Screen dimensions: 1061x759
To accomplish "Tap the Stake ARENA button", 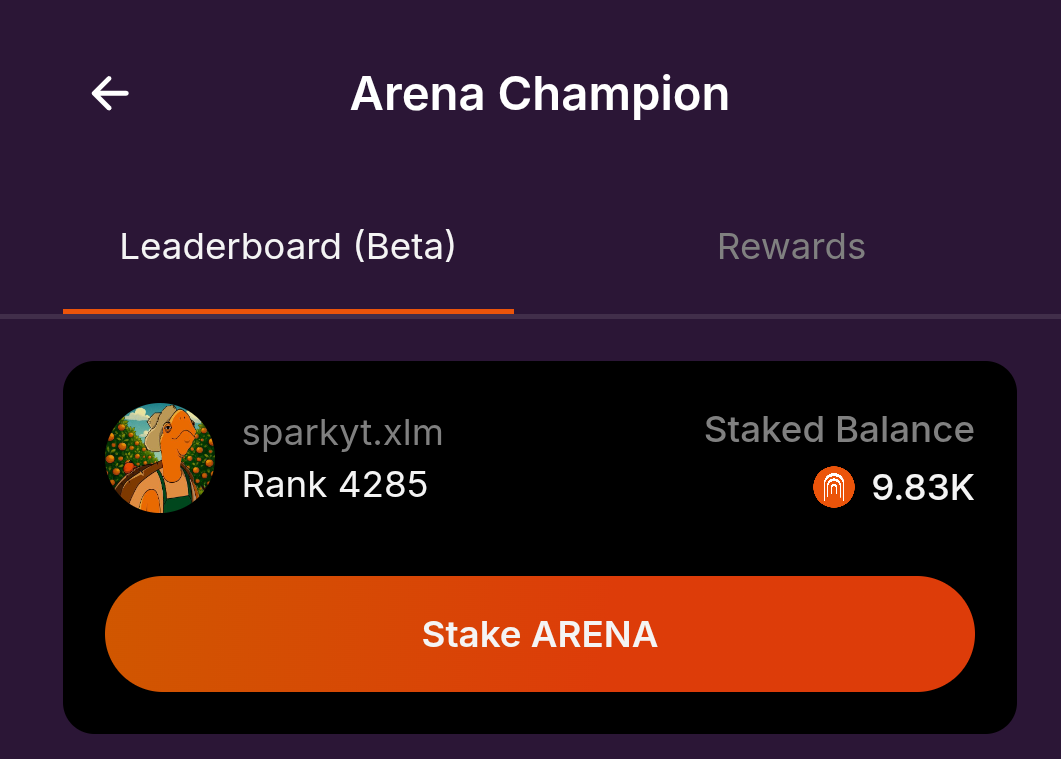I will (540, 634).
